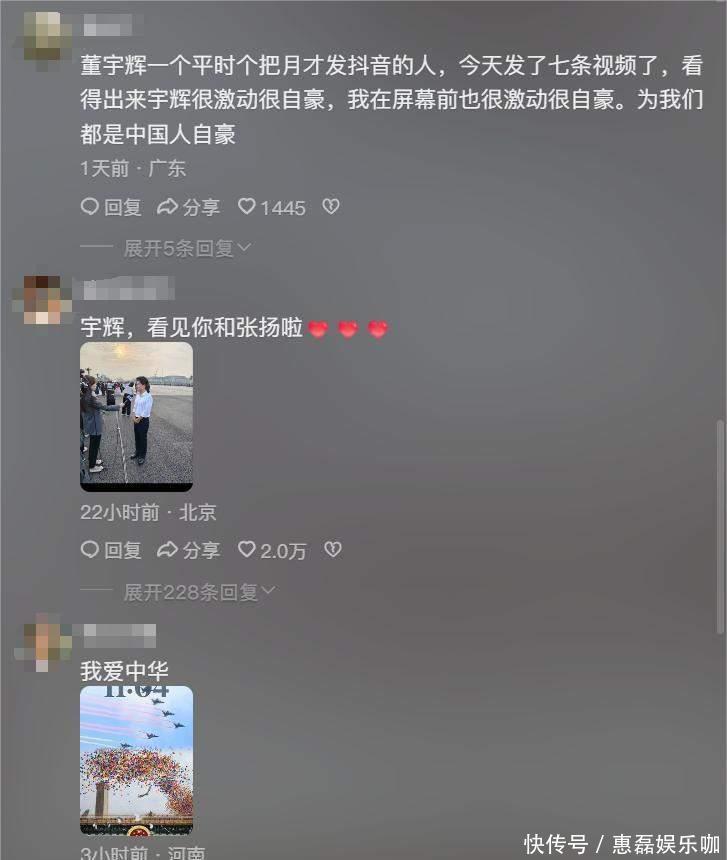The height and width of the screenshot is (860, 727).
Task: Share the comment posted 22小时前 from 北京
Action: tap(188, 550)
